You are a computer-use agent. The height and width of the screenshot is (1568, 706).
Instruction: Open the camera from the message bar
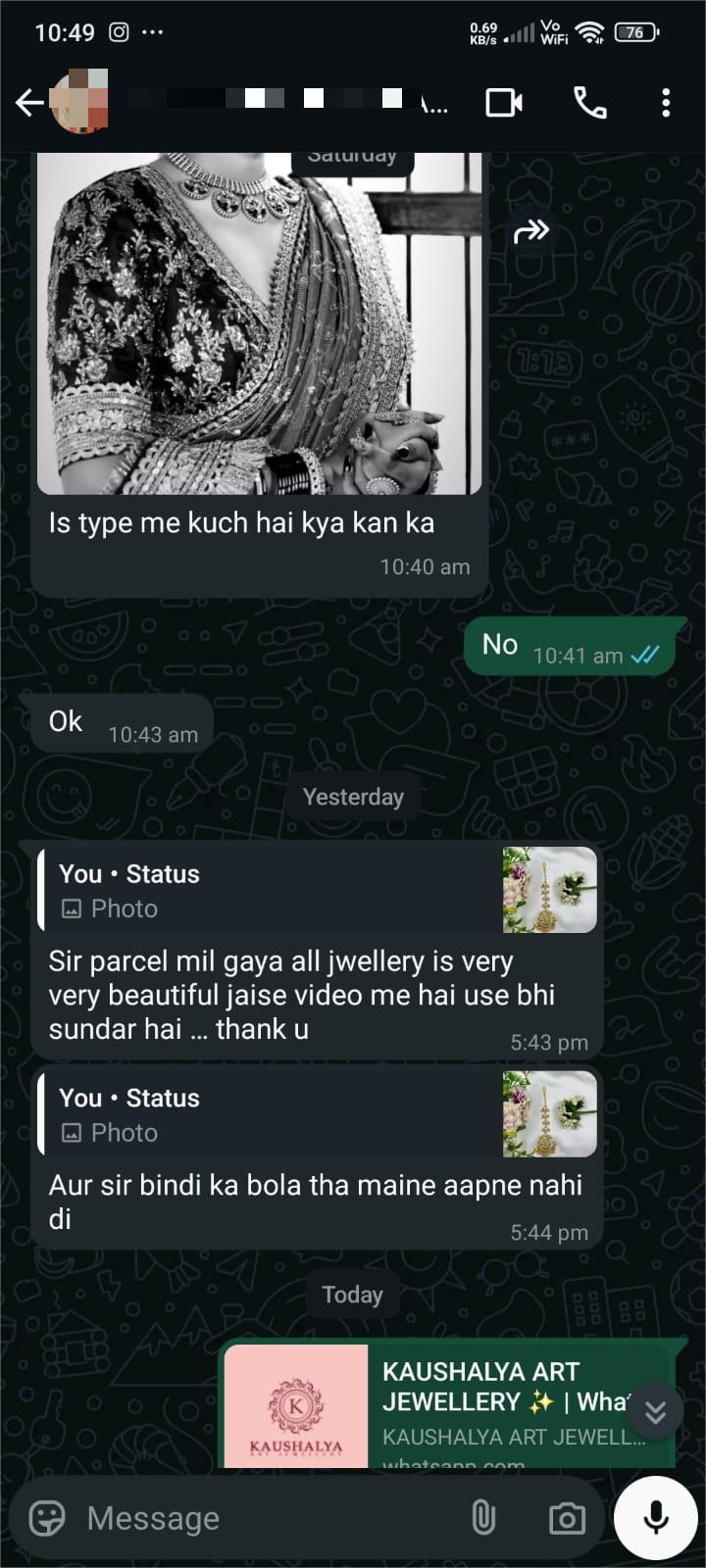(x=567, y=1519)
